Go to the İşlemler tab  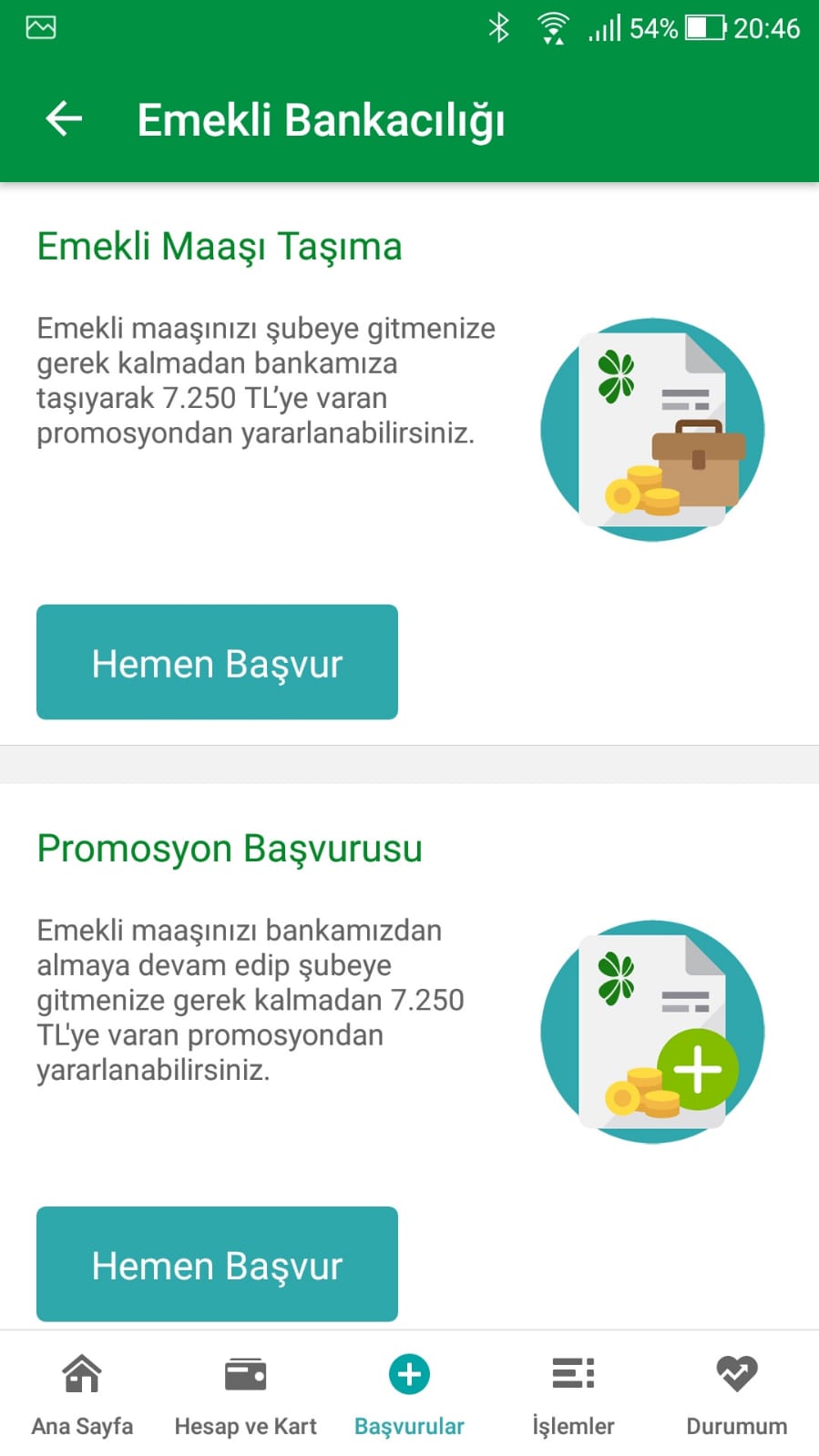point(573,1394)
